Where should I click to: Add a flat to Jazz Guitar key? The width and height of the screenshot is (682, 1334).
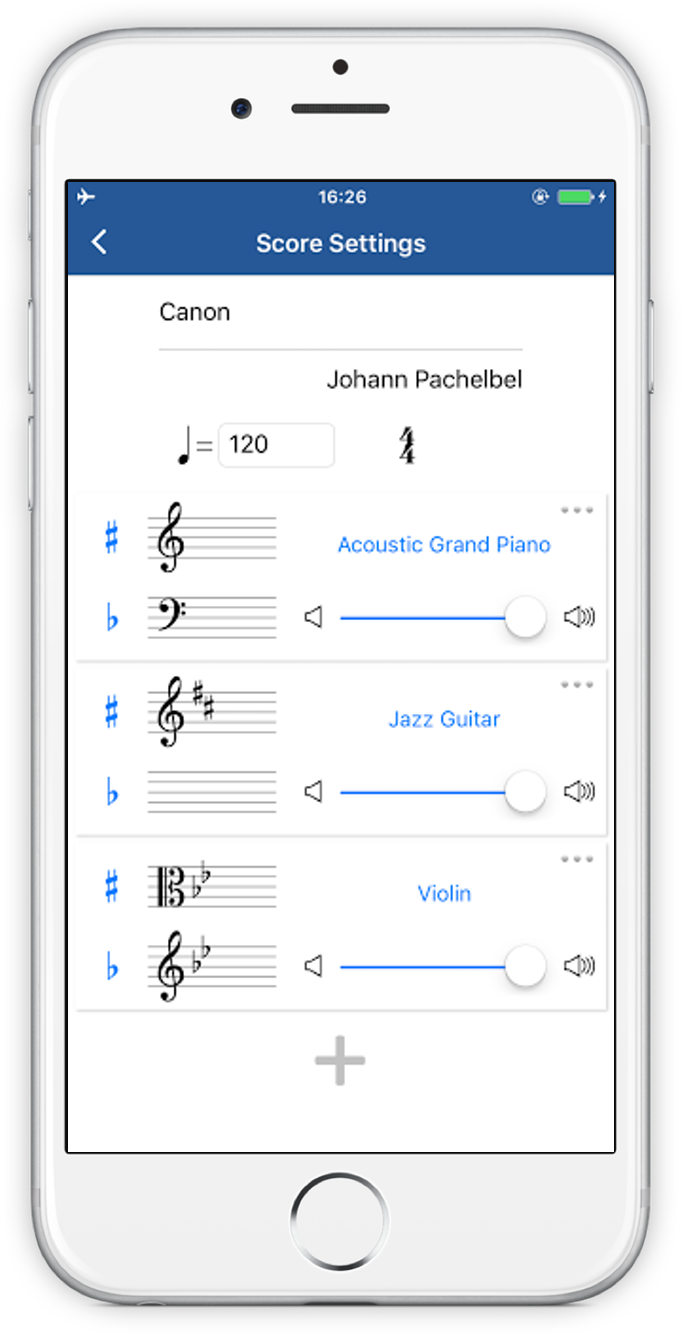click(x=111, y=793)
